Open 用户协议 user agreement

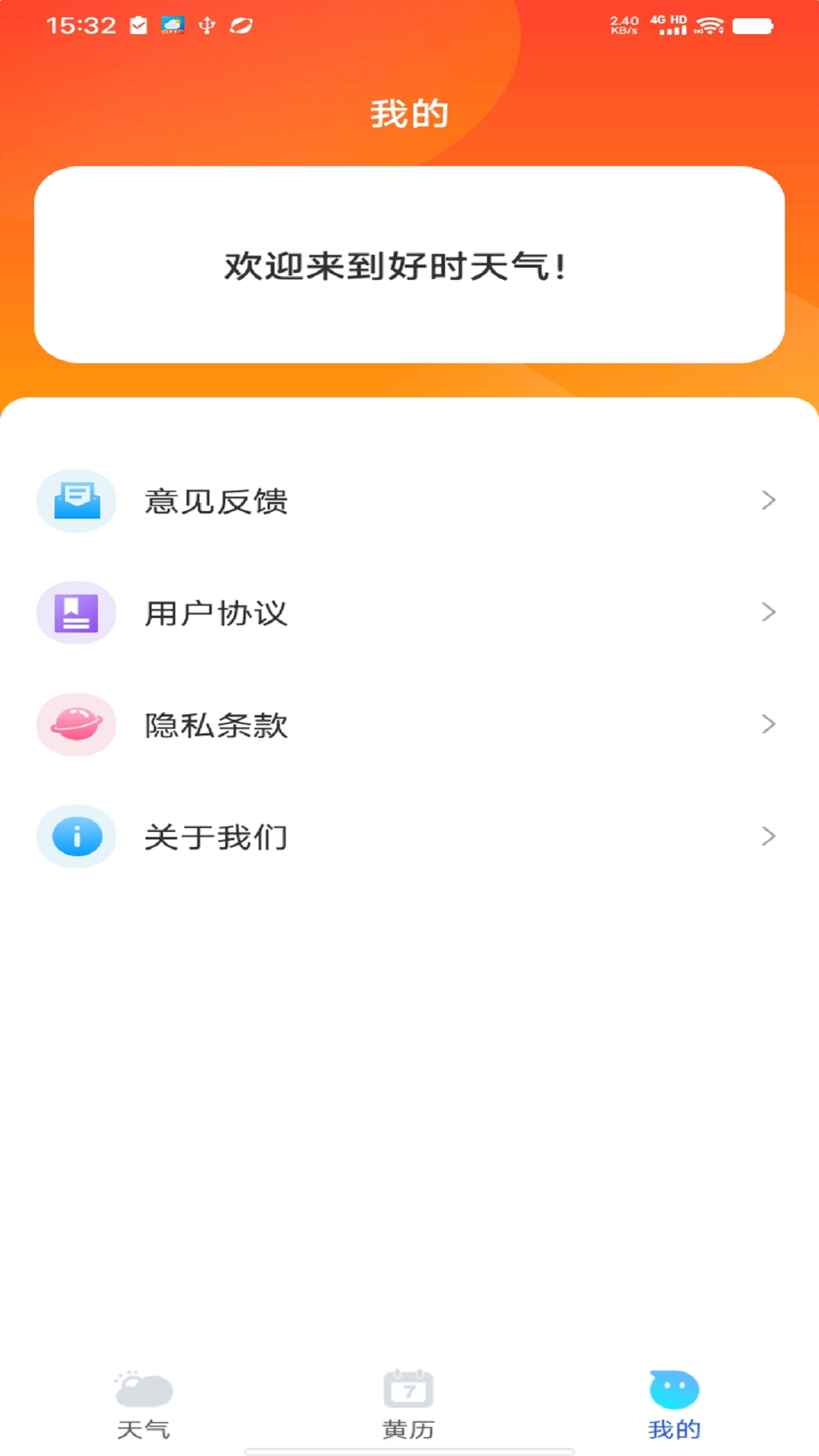pyautogui.click(x=409, y=613)
